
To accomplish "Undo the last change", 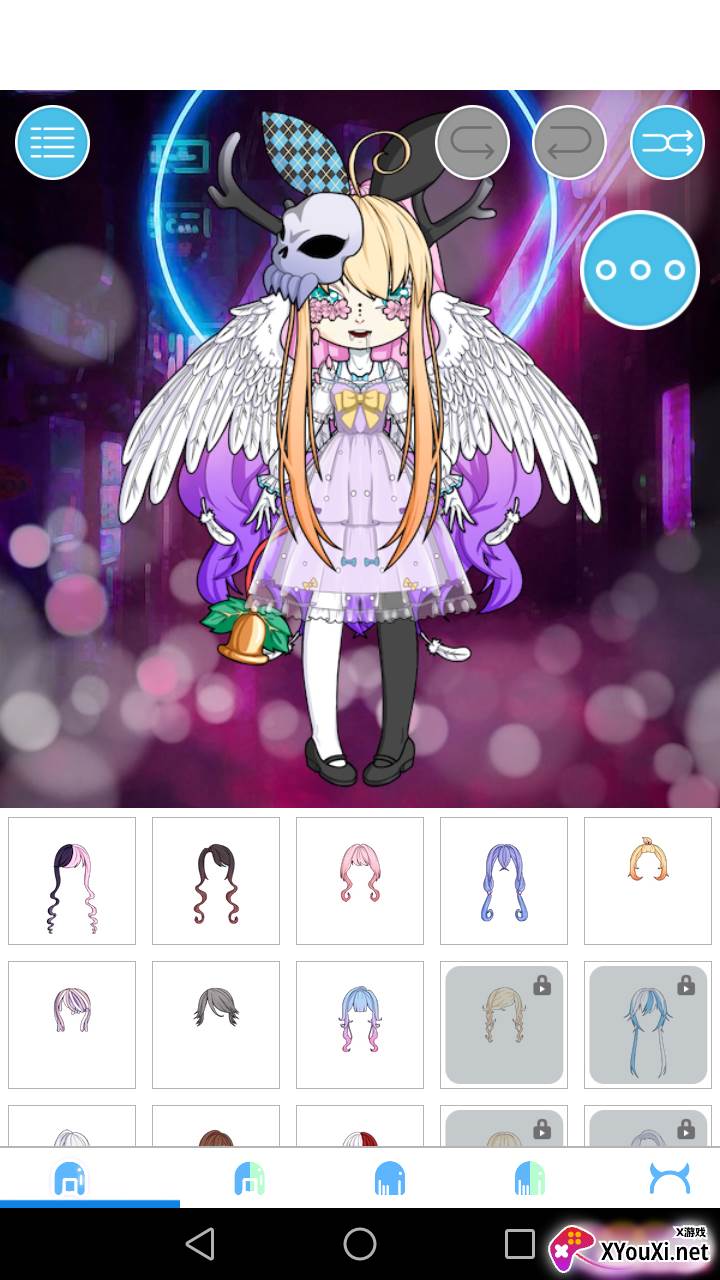I will [570, 143].
